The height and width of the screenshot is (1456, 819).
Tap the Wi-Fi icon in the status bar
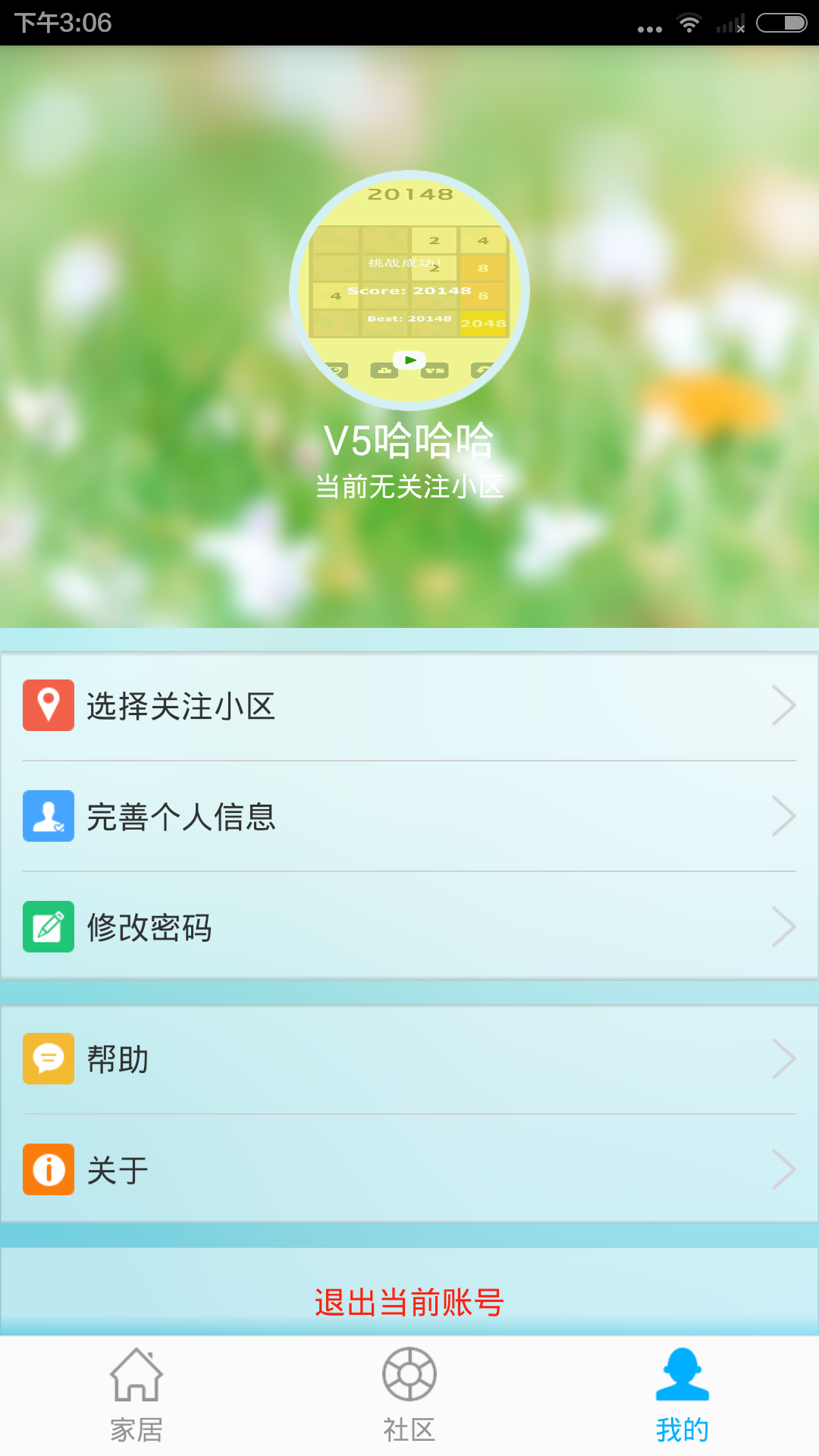pos(689,23)
